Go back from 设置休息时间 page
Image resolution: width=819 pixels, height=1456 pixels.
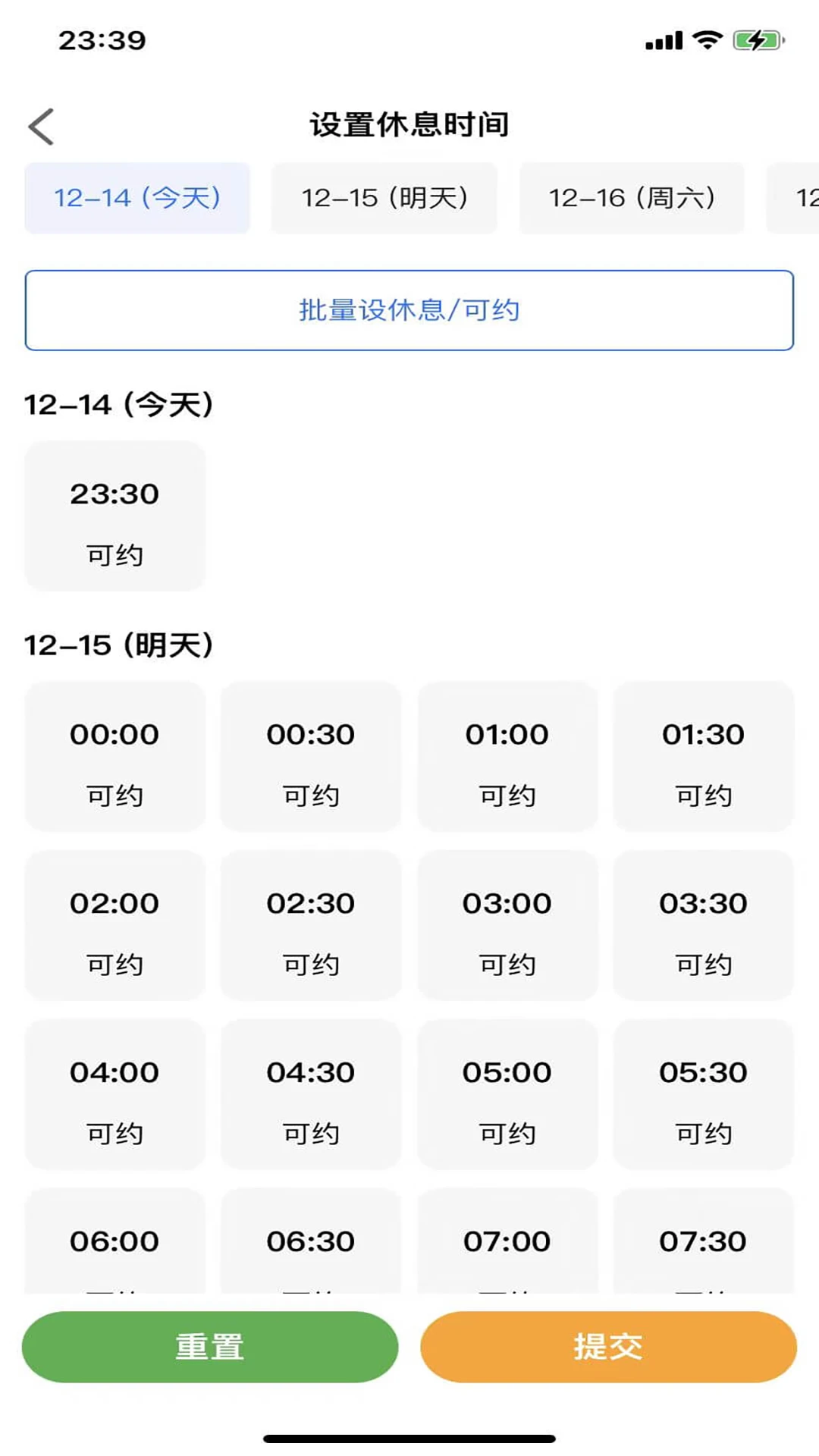(x=42, y=126)
